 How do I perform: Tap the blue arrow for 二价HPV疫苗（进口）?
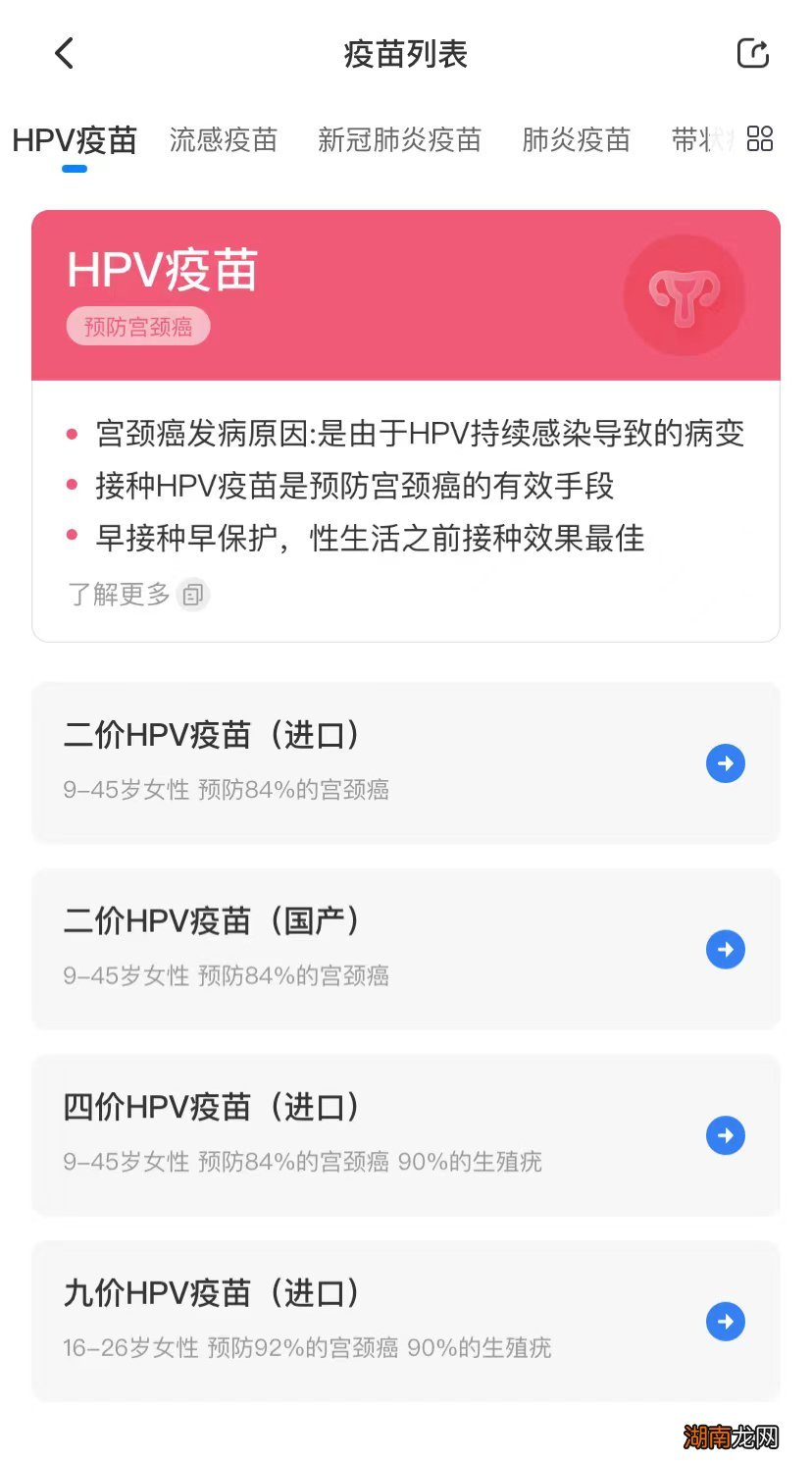(726, 763)
